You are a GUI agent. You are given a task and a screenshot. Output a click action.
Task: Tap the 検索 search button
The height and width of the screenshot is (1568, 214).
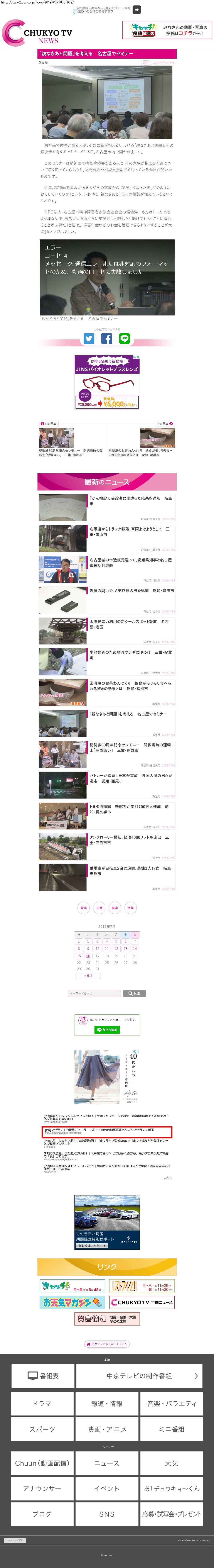click(134, 993)
